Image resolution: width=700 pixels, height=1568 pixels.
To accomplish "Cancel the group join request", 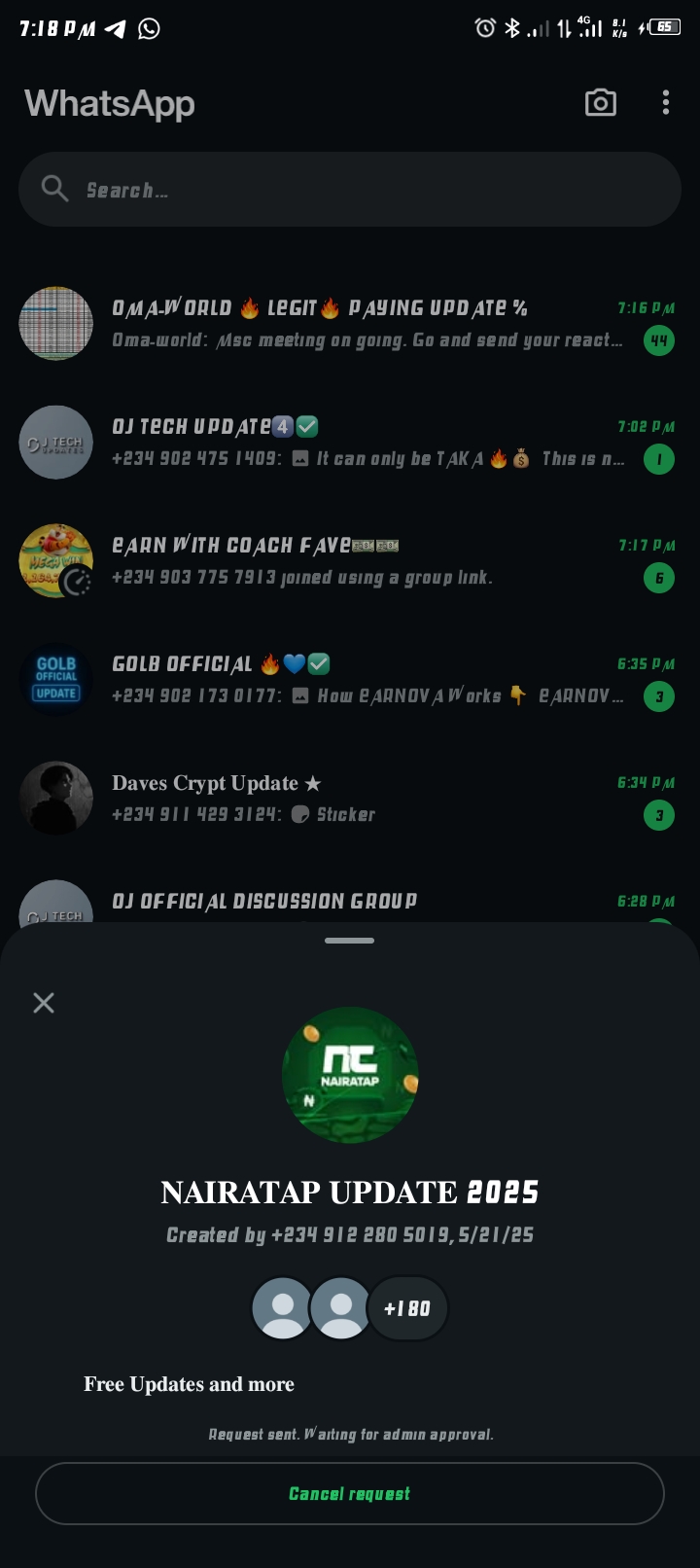I will [x=350, y=1493].
